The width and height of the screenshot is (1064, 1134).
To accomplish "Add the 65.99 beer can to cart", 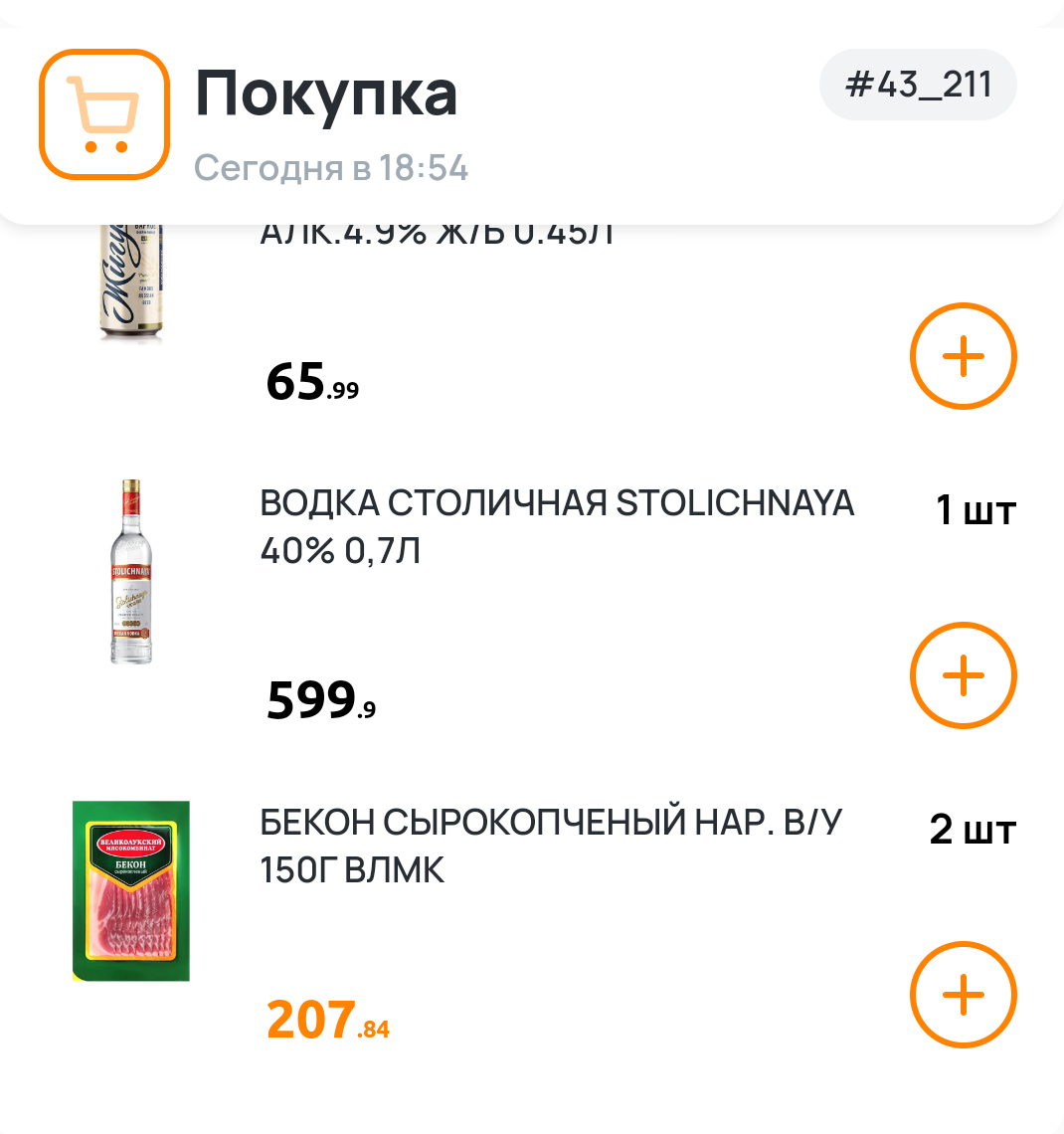I will click(963, 356).
